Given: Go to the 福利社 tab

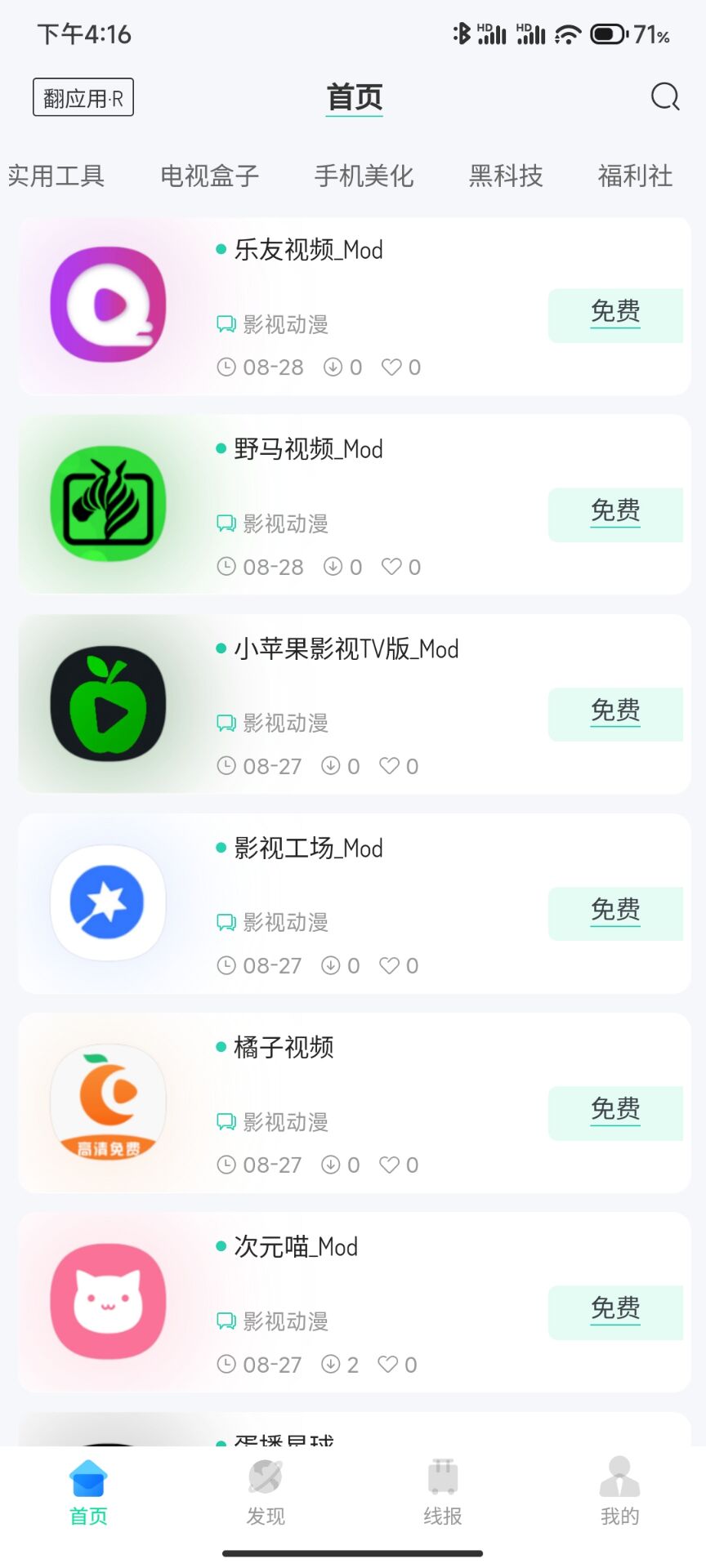Looking at the screenshot, I should [x=635, y=176].
